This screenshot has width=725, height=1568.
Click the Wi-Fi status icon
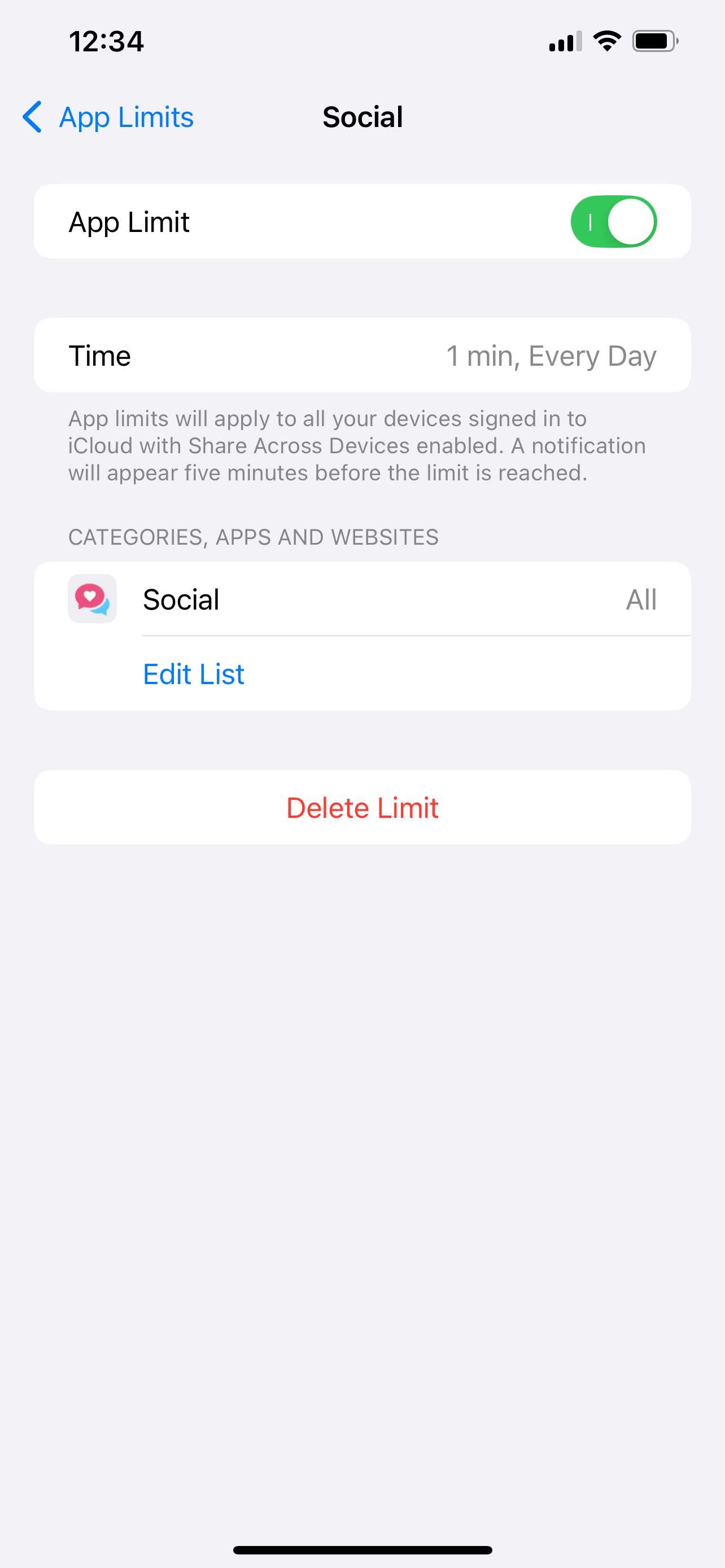[606, 40]
